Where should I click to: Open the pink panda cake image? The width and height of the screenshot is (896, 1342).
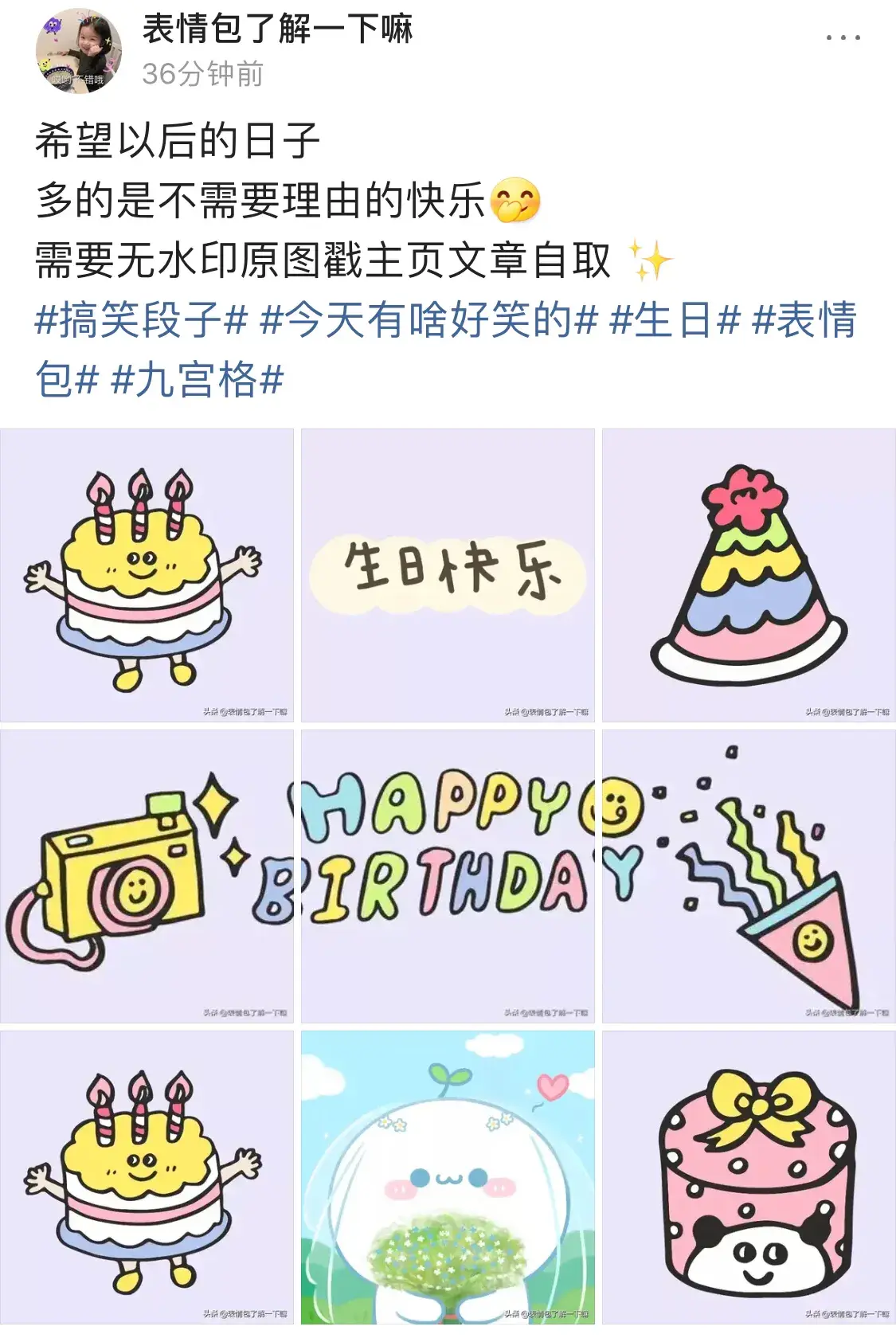[x=749, y=1177]
